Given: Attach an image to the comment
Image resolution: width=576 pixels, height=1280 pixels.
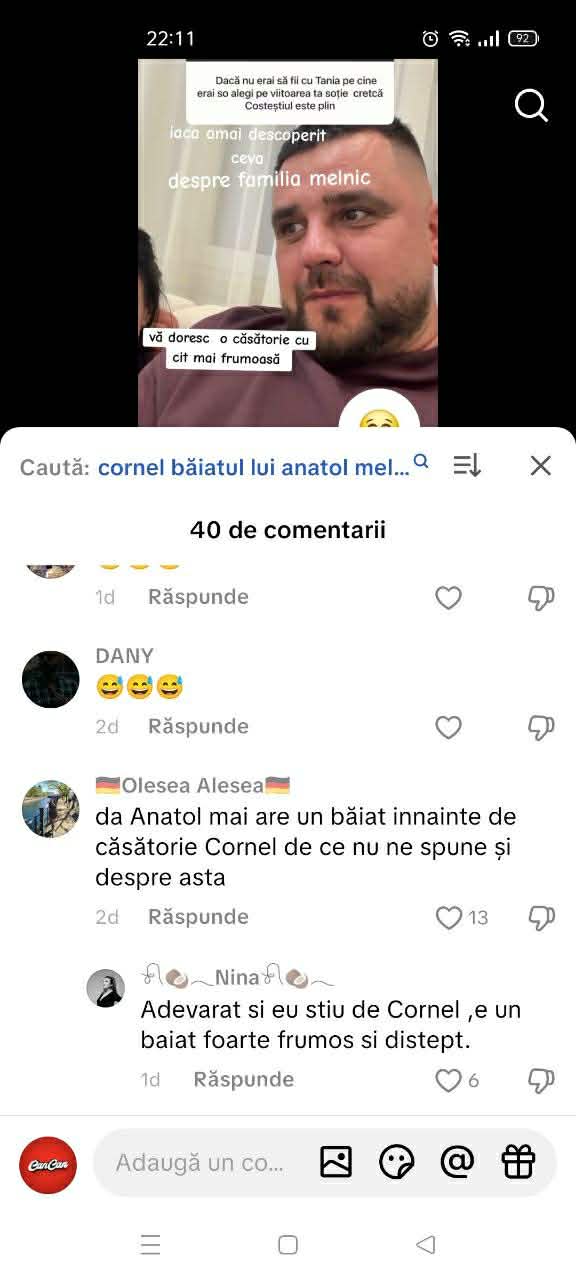Looking at the screenshot, I should 336,1162.
